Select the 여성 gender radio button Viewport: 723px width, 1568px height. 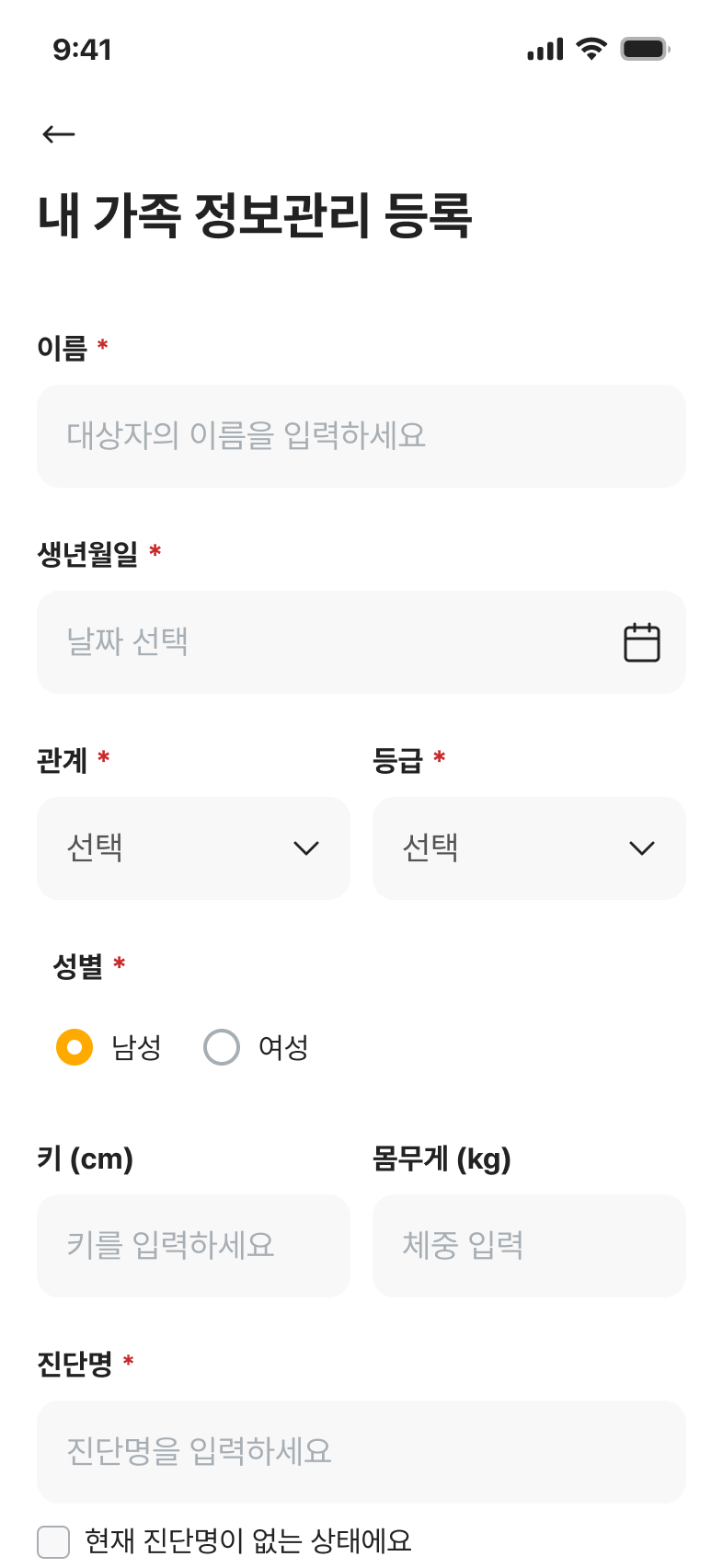tap(221, 1046)
